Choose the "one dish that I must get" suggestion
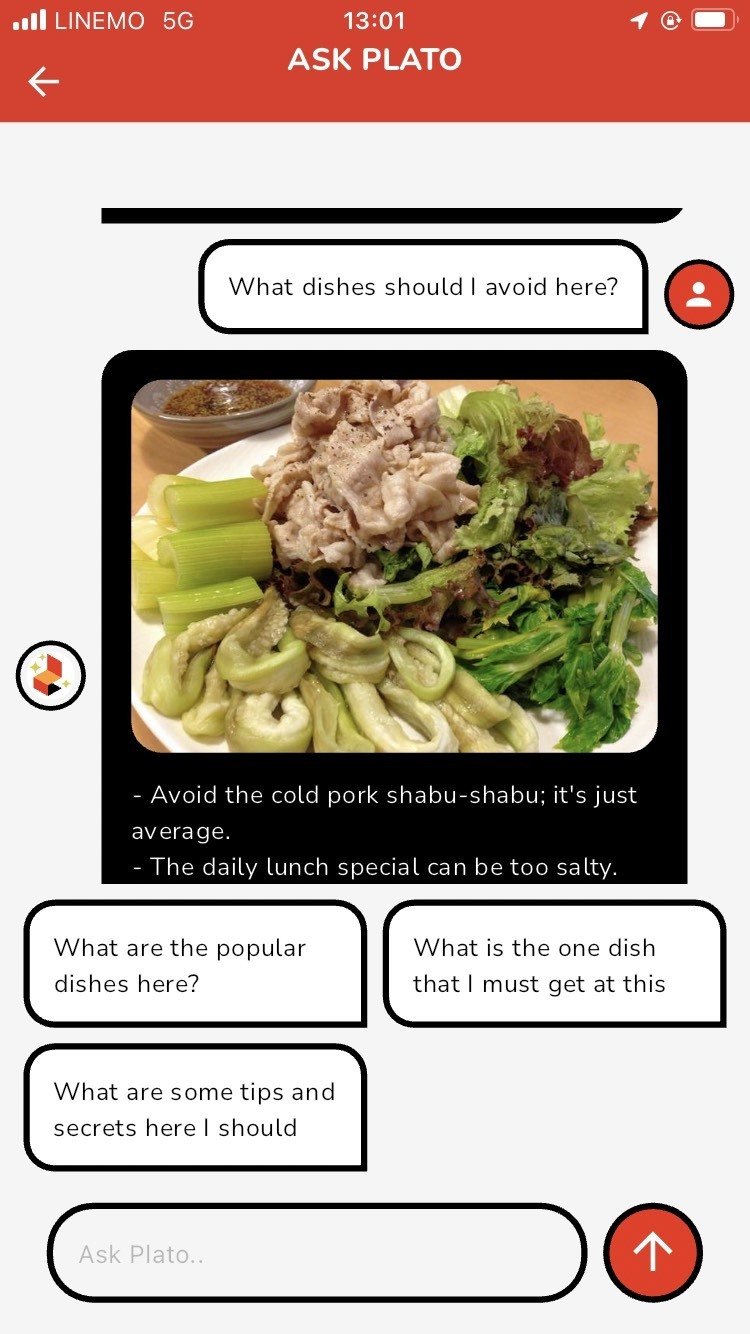The height and width of the screenshot is (1334, 750). [x=553, y=963]
